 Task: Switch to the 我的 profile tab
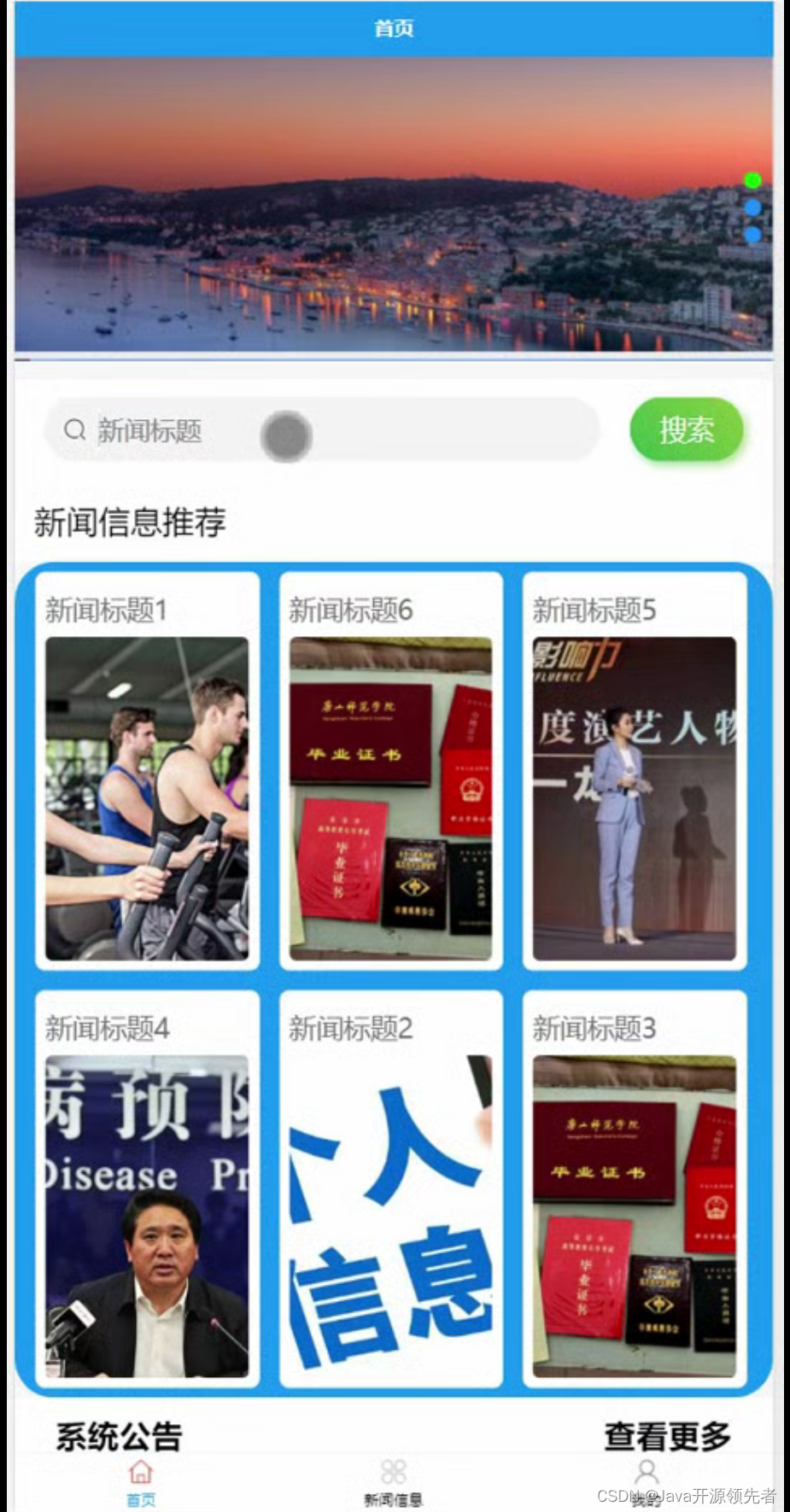point(647,1481)
